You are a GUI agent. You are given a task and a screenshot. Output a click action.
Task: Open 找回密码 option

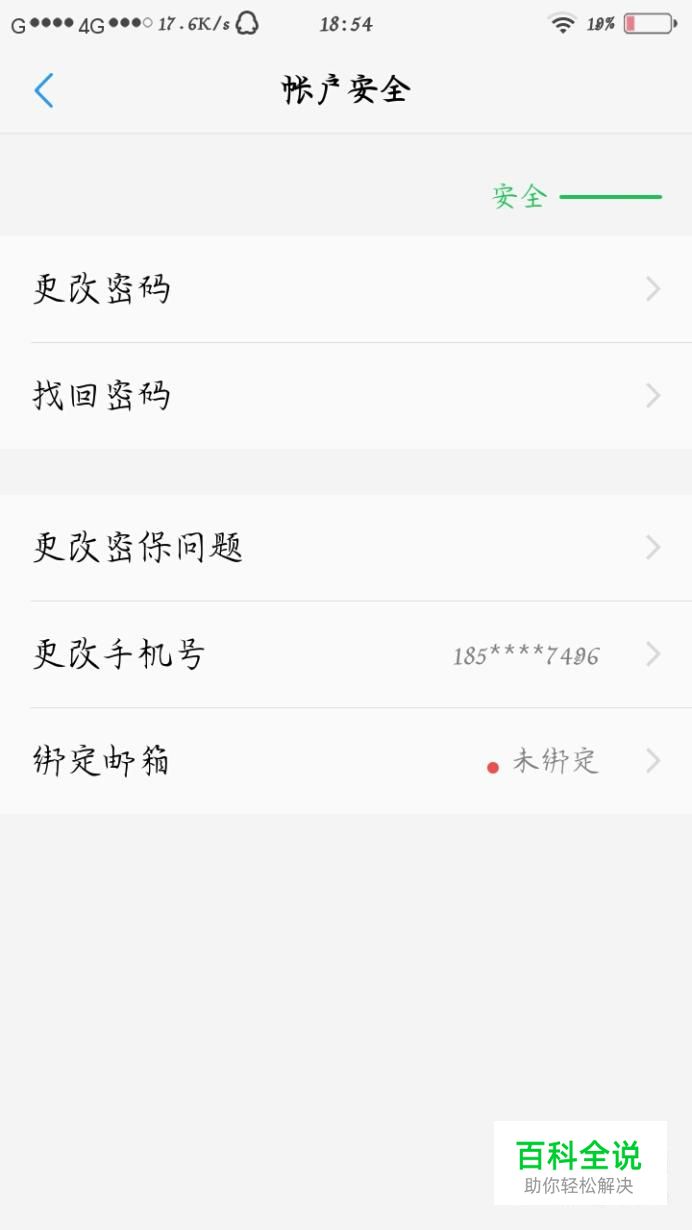[346, 396]
